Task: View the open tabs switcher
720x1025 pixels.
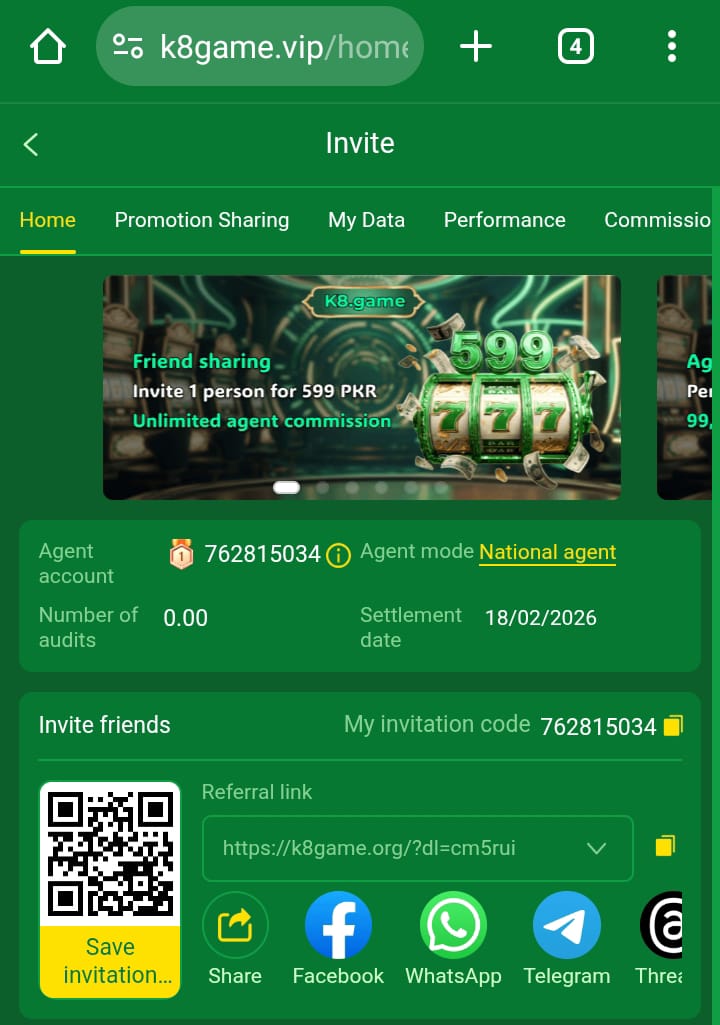Action: 575,46
